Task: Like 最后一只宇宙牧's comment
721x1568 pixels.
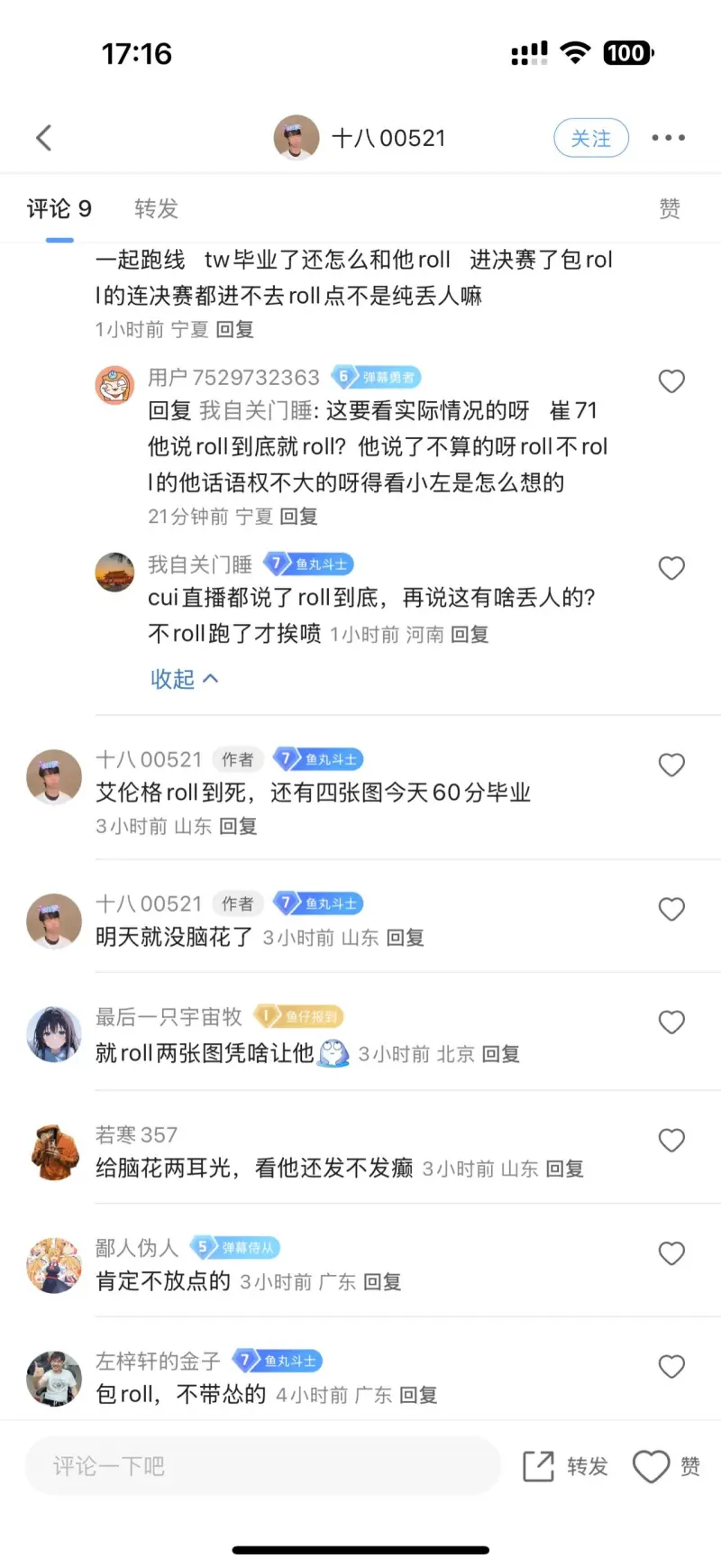Action: pos(671,1022)
